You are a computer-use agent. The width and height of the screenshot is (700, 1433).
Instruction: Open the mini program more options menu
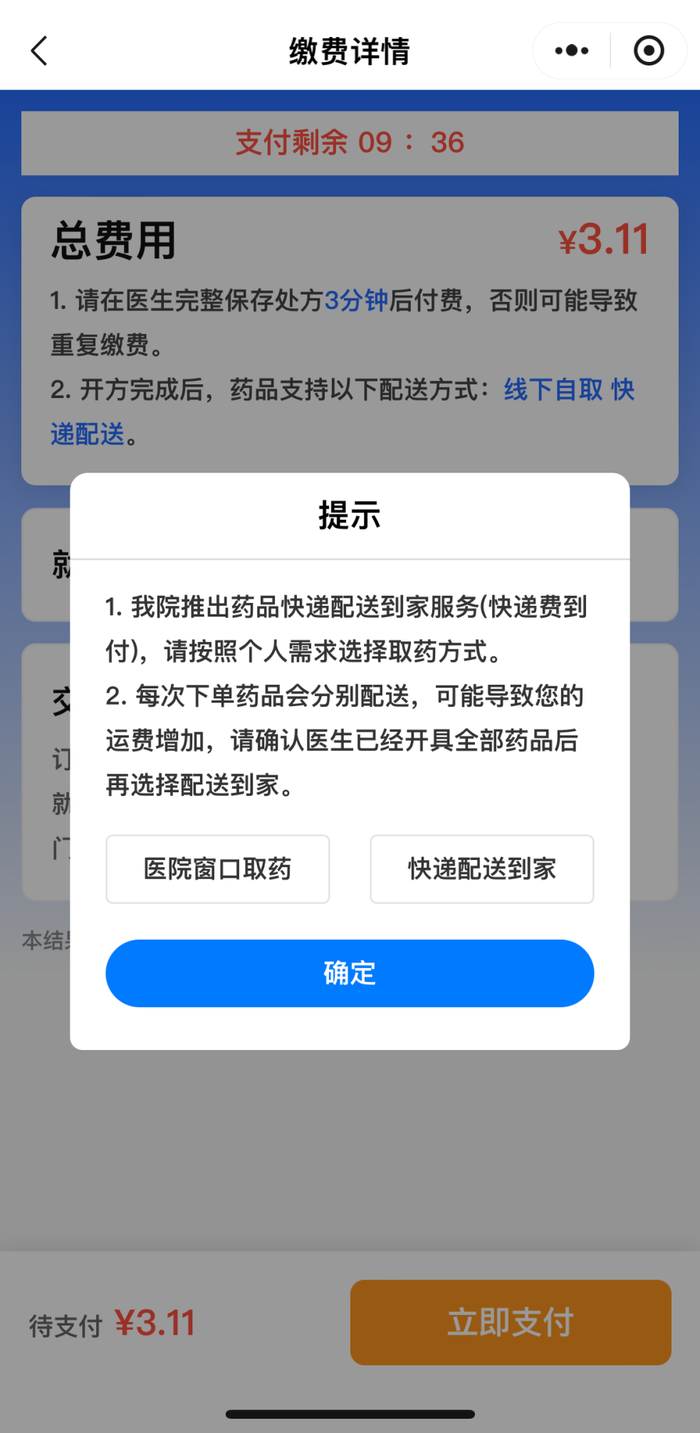[x=572, y=51]
